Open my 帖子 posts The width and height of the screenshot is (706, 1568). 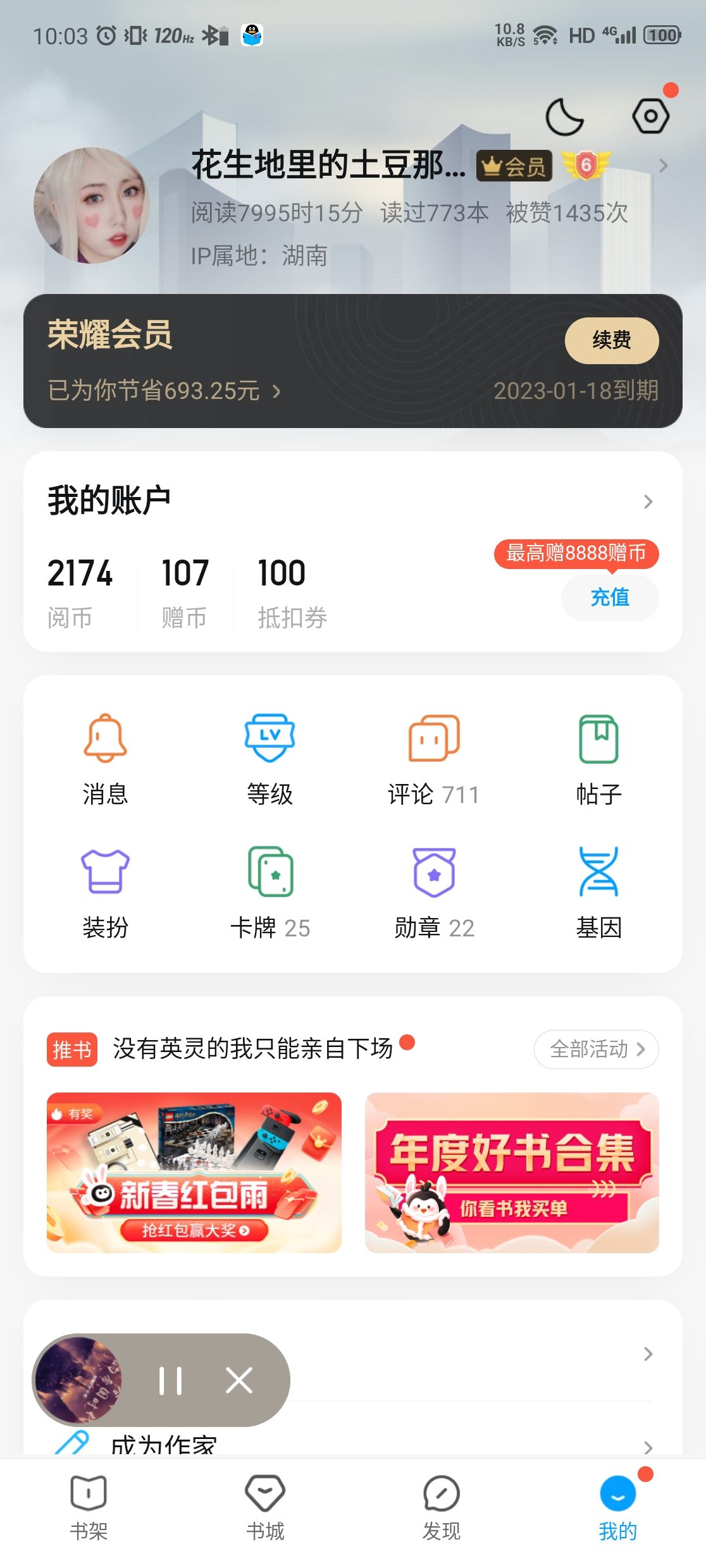point(598,759)
